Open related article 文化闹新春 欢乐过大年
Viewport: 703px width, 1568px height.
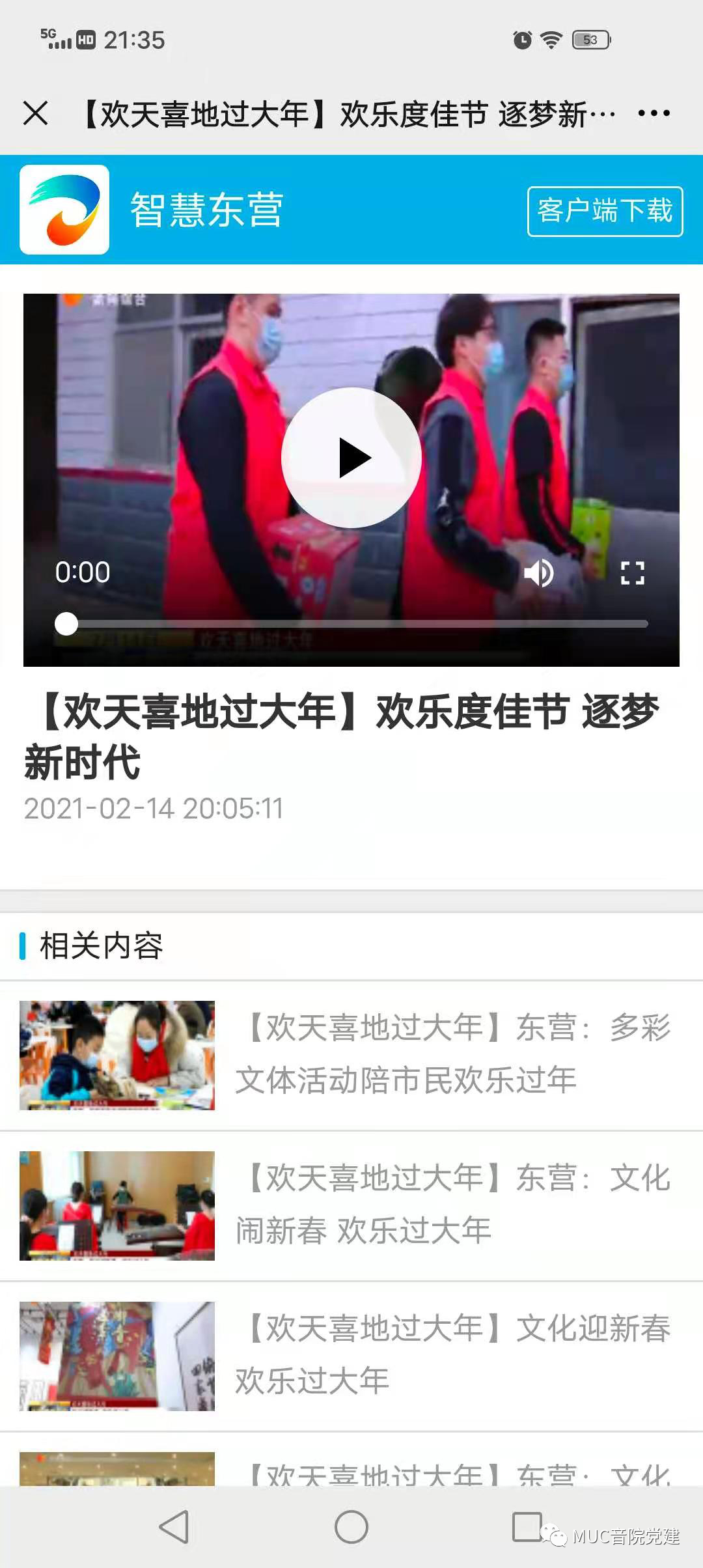click(452, 1204)
